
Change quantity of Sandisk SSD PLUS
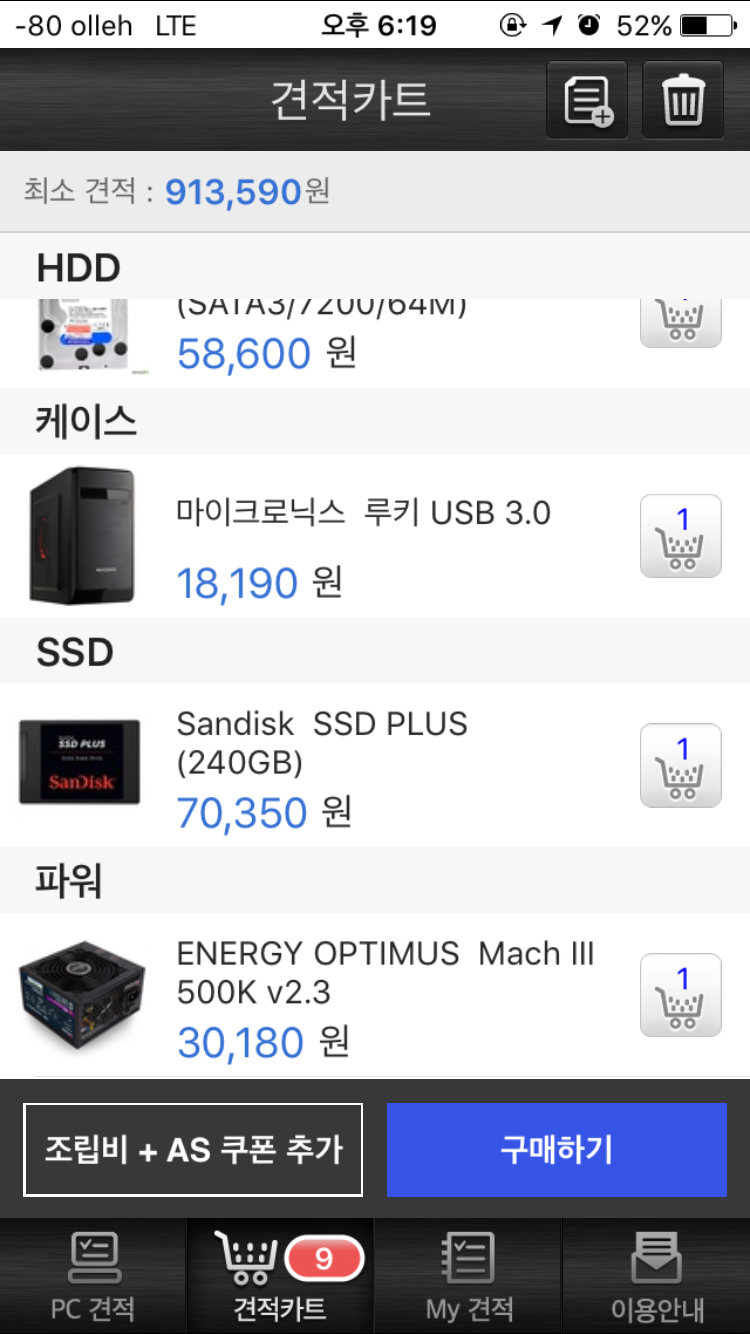tap(680, 766)
